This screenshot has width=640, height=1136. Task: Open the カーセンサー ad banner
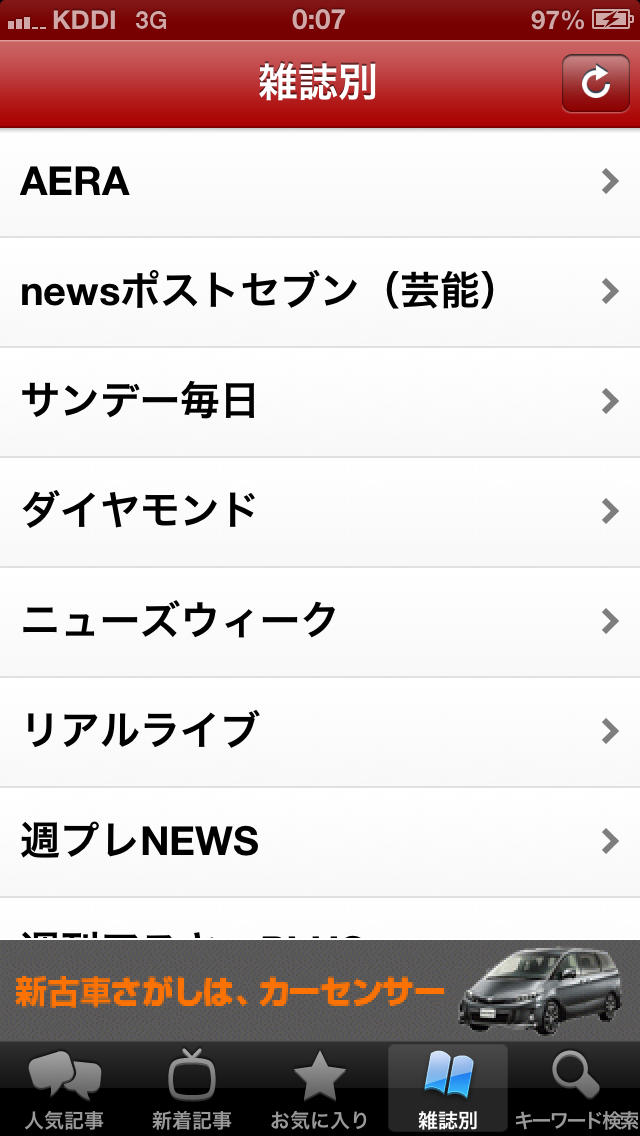320,991
